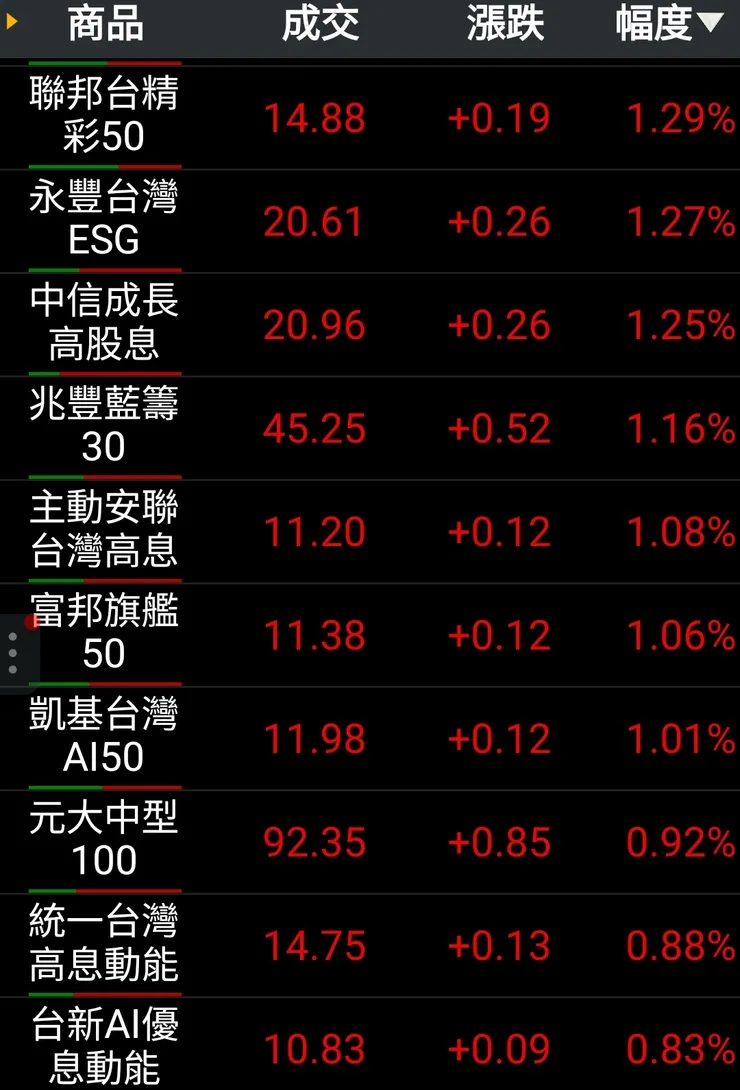Open the 幅度 sort dropdown arrow

coord(712,25)
